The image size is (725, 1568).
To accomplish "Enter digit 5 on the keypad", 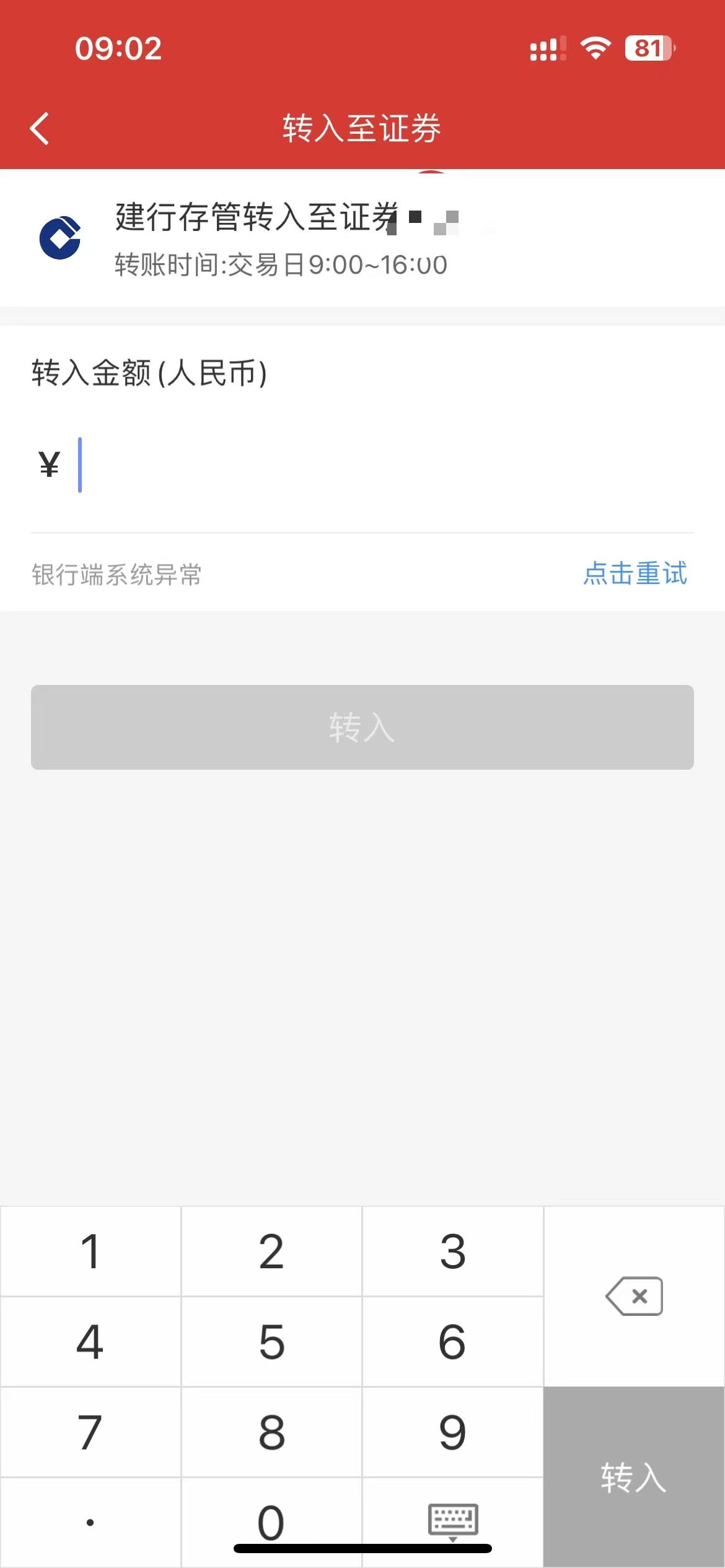I will tap(271, 1341).
